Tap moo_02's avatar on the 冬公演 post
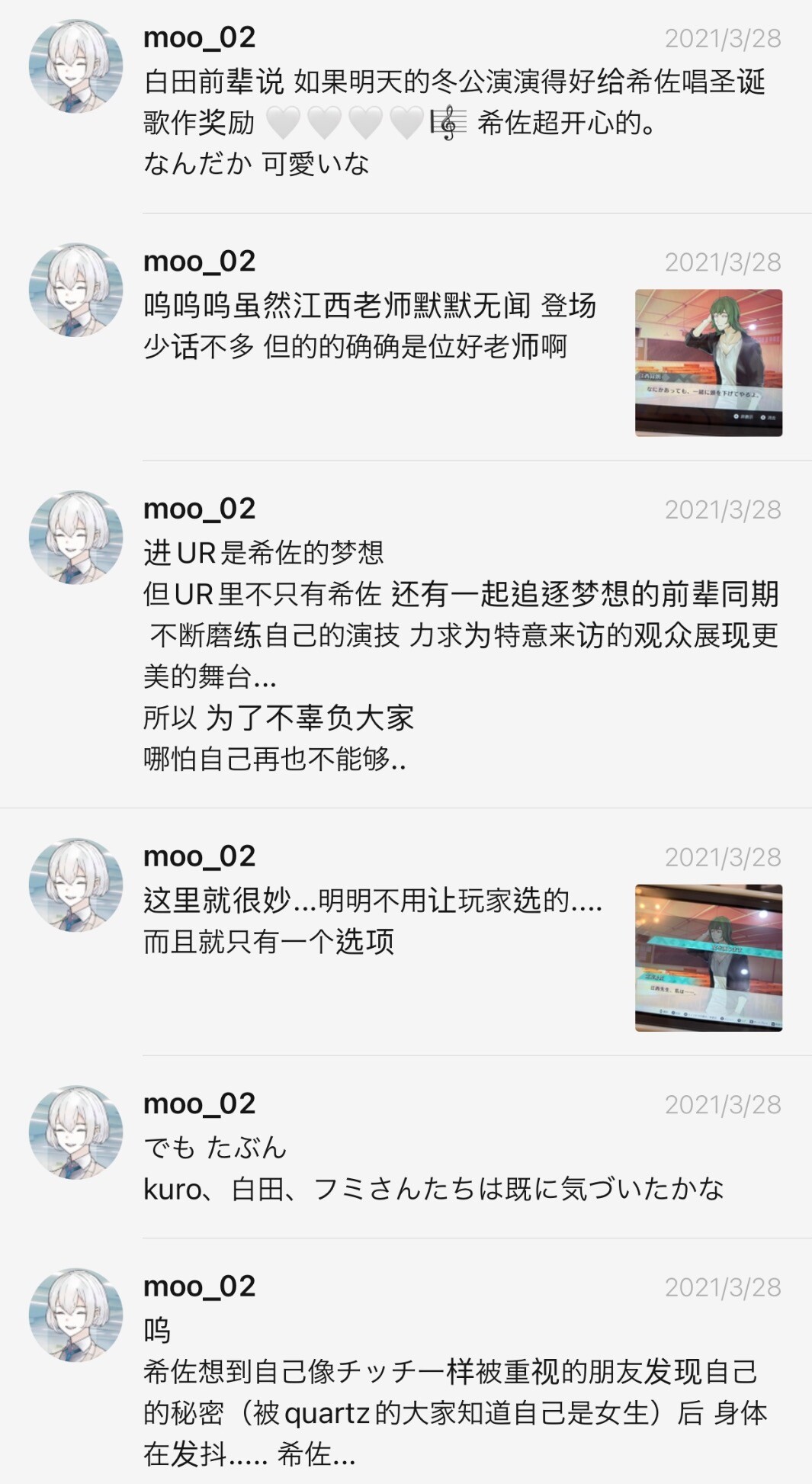The image size is (812, 1484). pos(75,66)
